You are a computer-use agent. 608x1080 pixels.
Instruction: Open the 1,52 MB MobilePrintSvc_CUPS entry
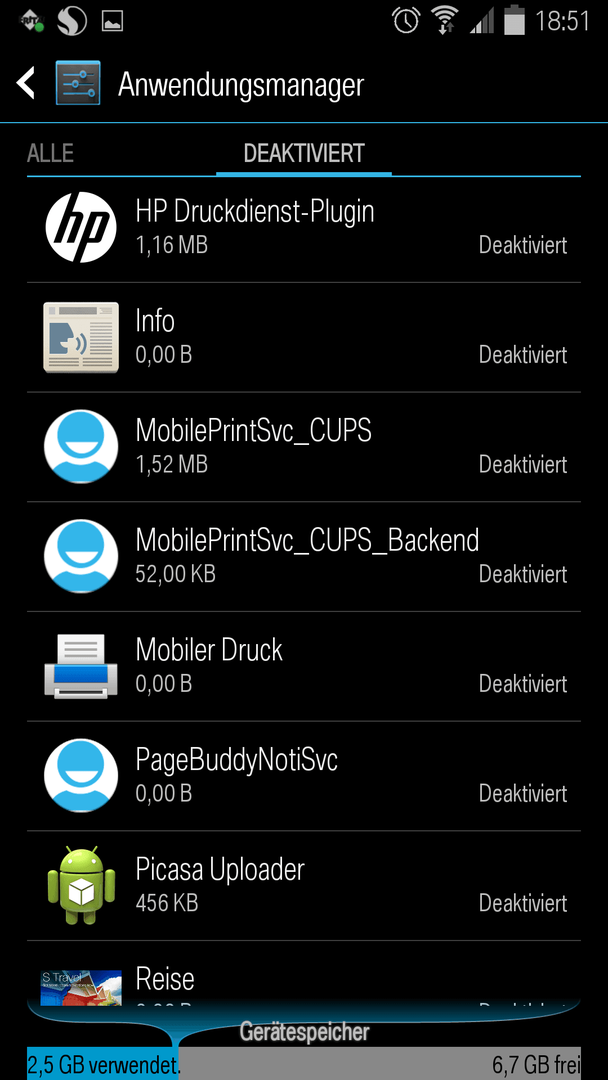304,447
